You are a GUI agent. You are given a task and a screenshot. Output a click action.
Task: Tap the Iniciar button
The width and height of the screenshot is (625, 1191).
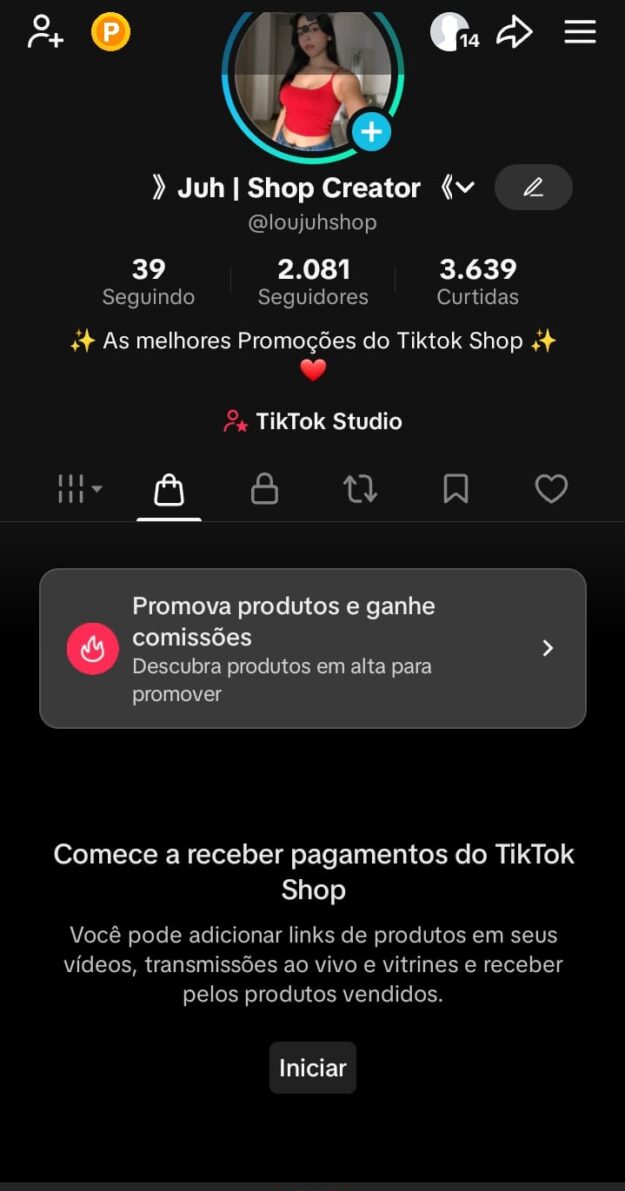312,1068
